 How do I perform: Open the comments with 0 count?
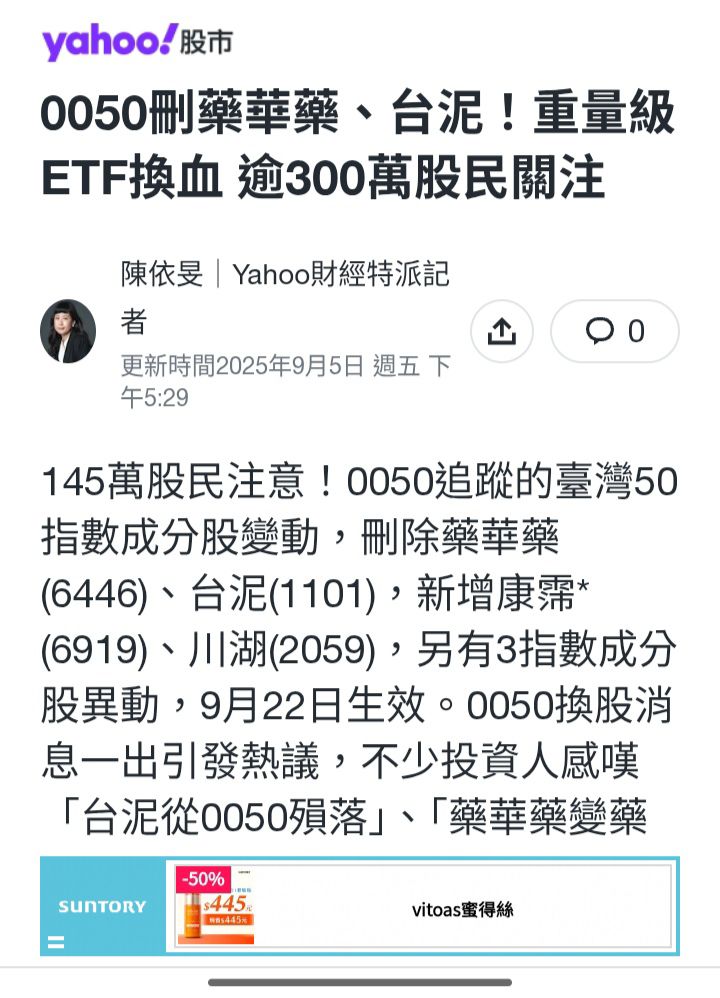614,331
